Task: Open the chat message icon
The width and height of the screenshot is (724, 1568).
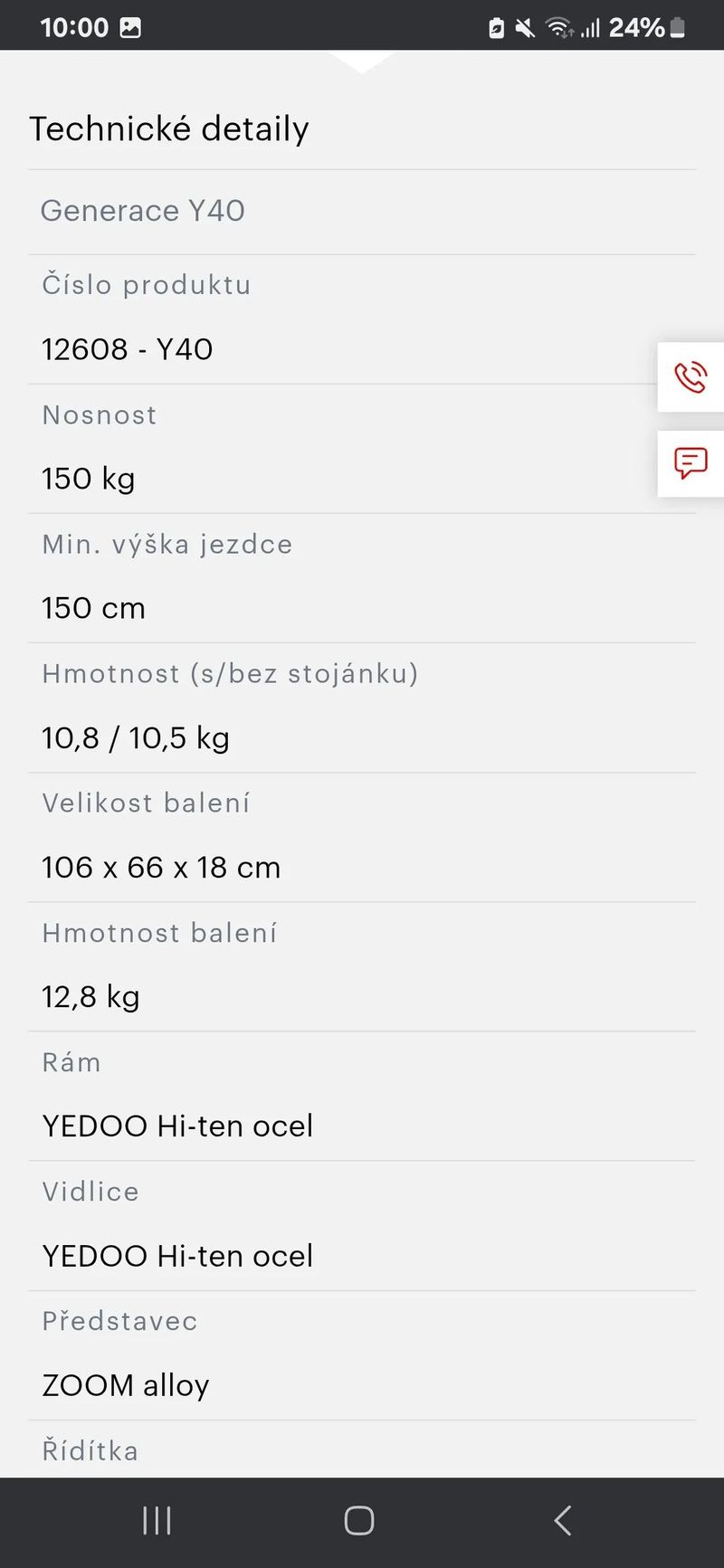Action: pos(690,463)
